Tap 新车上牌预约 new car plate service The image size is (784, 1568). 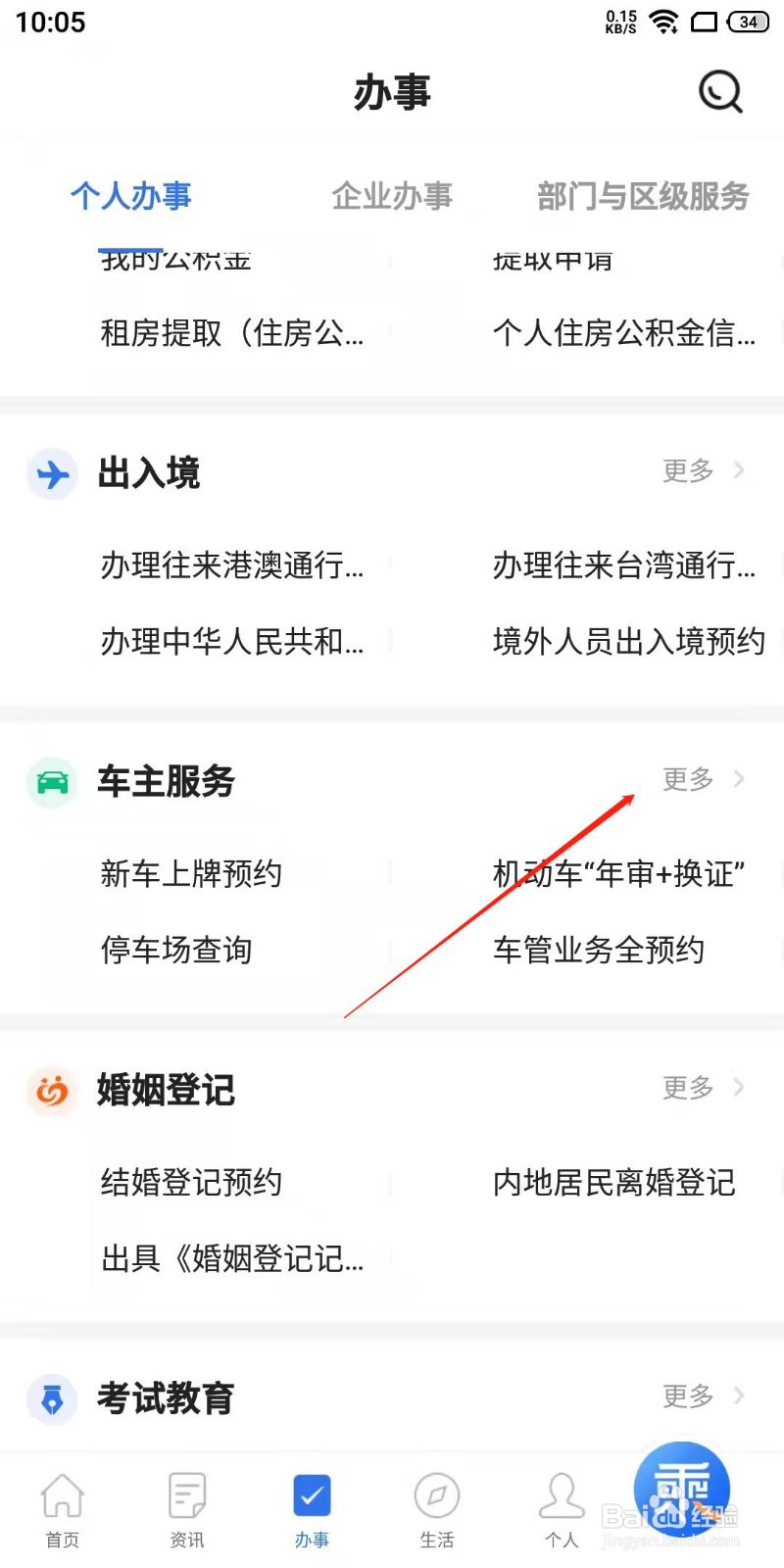190,874
